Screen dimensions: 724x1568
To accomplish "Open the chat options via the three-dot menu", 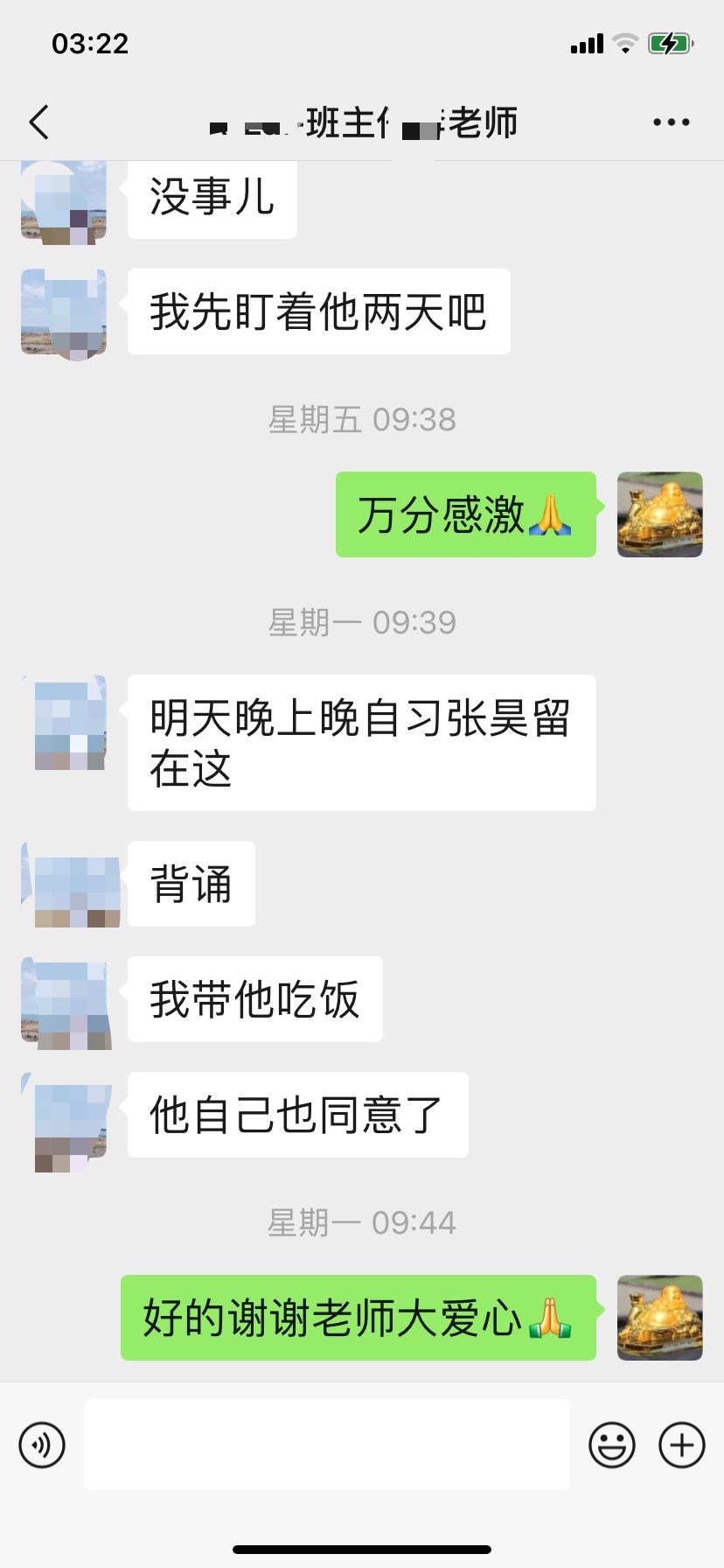I will (x=670, y=122).
